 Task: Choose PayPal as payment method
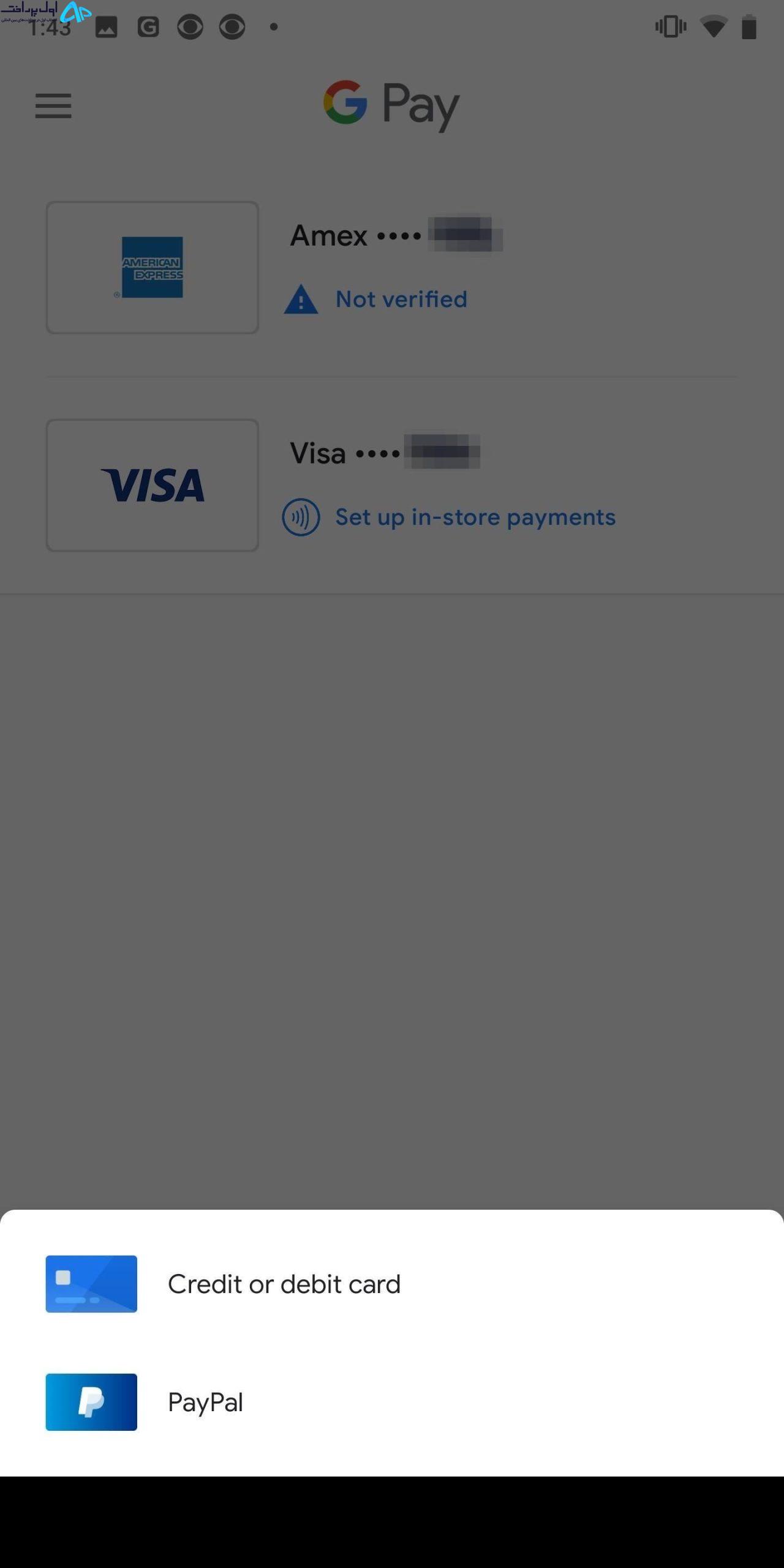coord(392,1402)
